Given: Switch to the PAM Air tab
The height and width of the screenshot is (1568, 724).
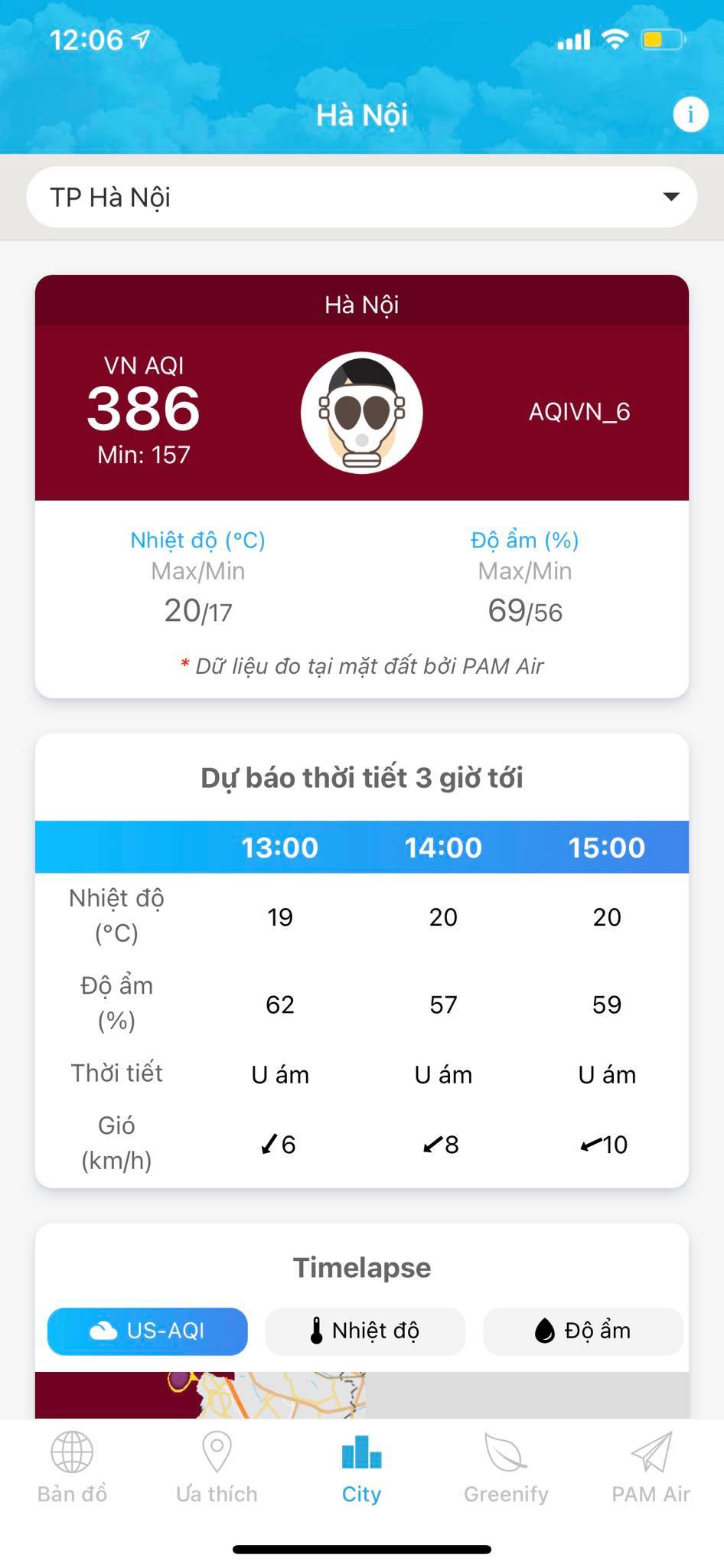Looking at the screenshot, I should point(651,1467).
